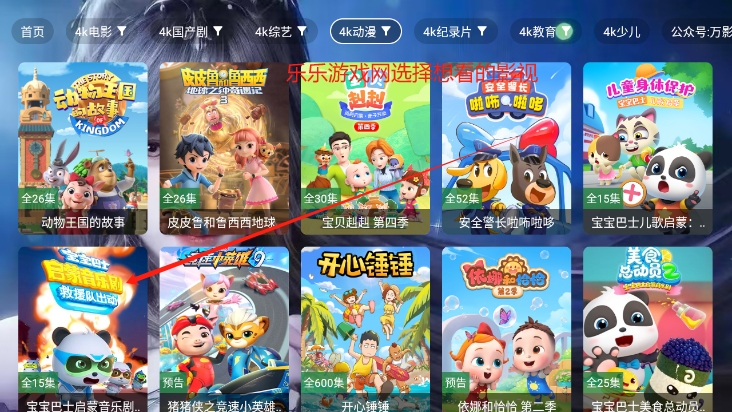Open 宝宝巴士启蒙音乐剧 card
Image resolution: width=732 pixels, height=412 pixels.
click(83, 325)
